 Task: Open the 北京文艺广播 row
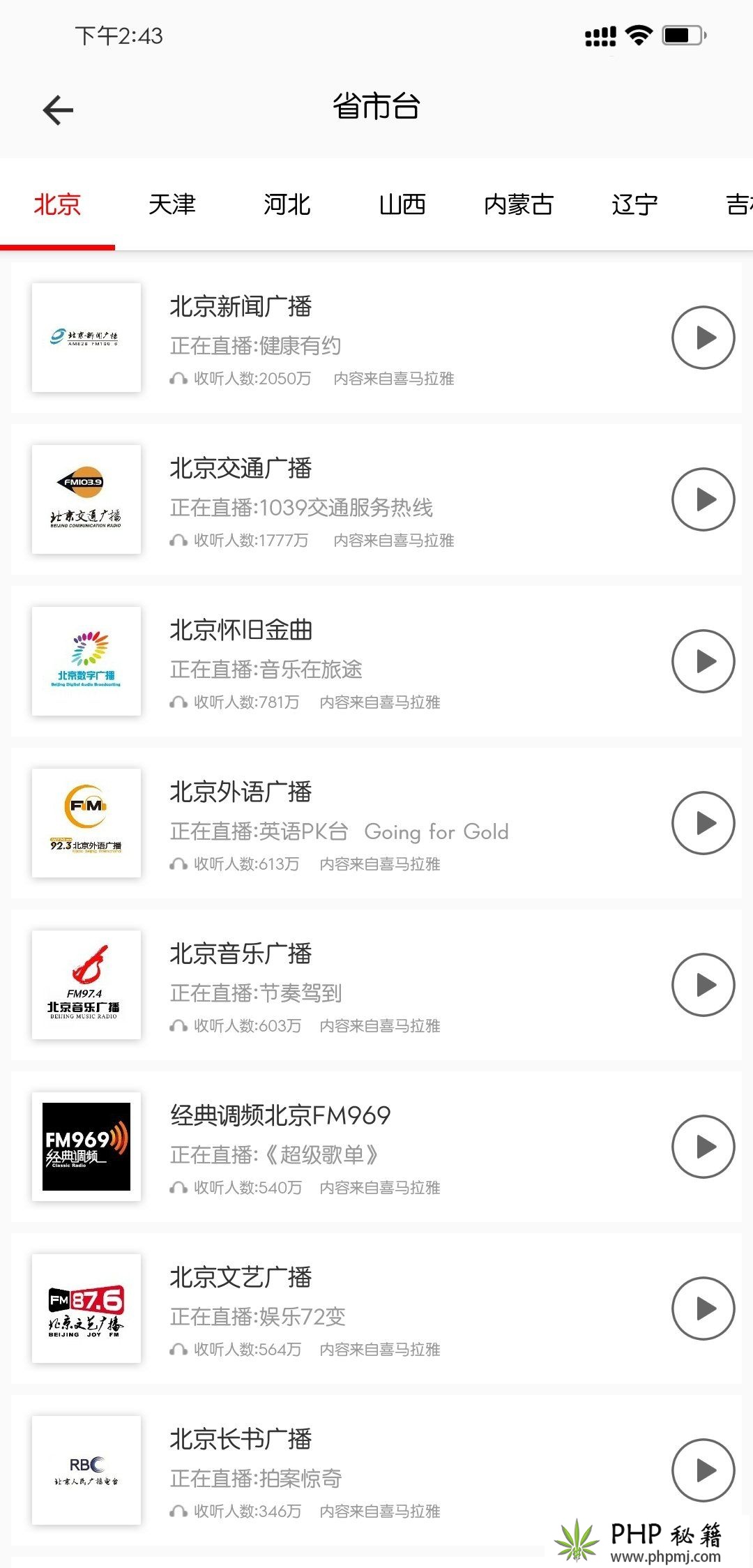(x=376, y=1309)
